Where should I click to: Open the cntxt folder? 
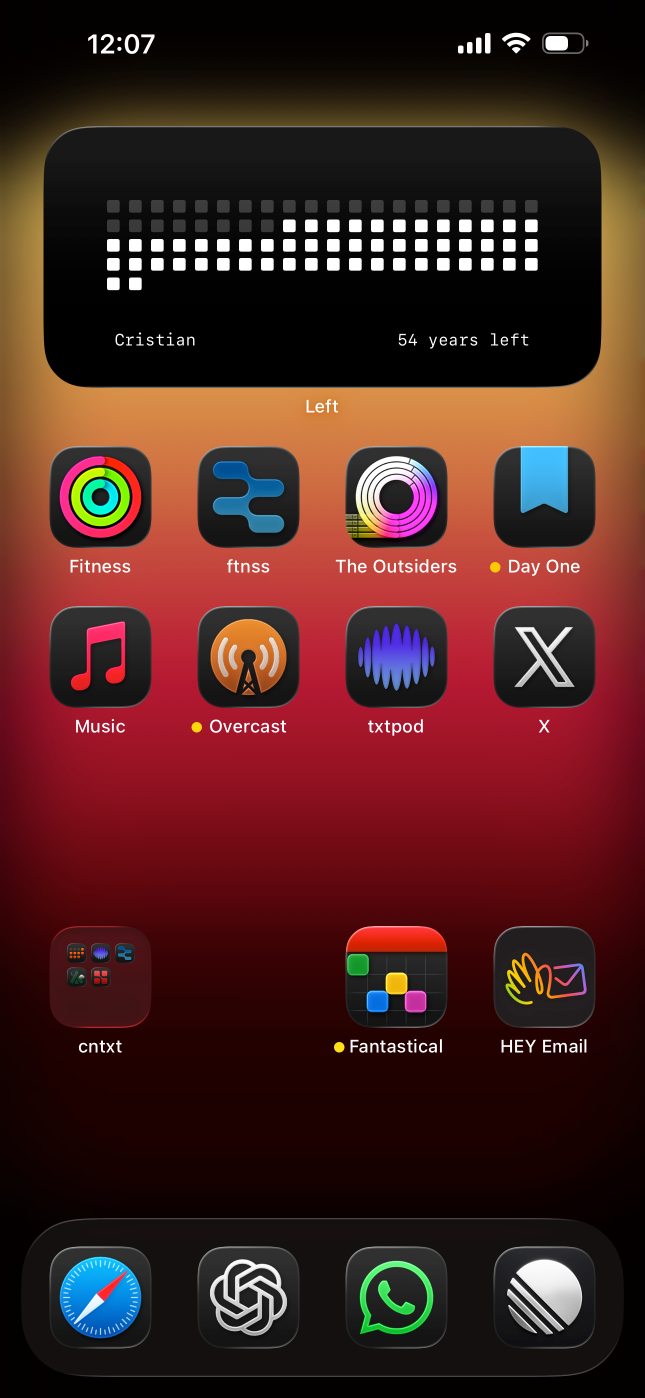100,977
